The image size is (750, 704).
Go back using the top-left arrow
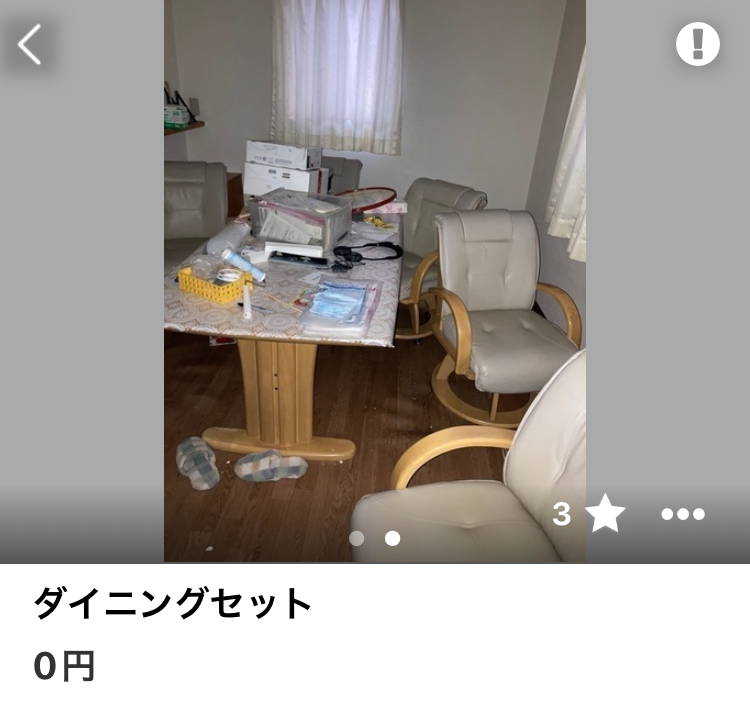pyautogui.click(x=30, y=45)
